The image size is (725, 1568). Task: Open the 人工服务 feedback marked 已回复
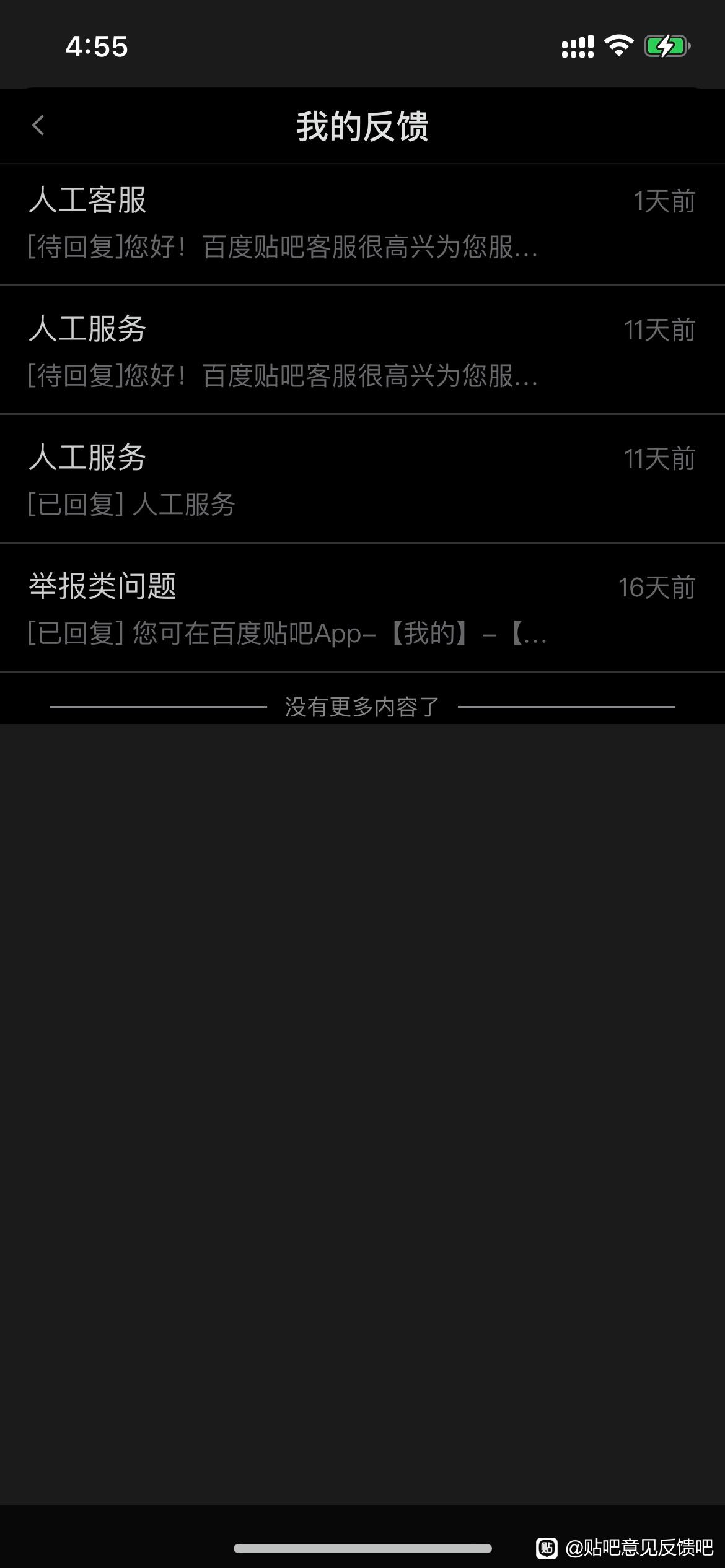362,480
